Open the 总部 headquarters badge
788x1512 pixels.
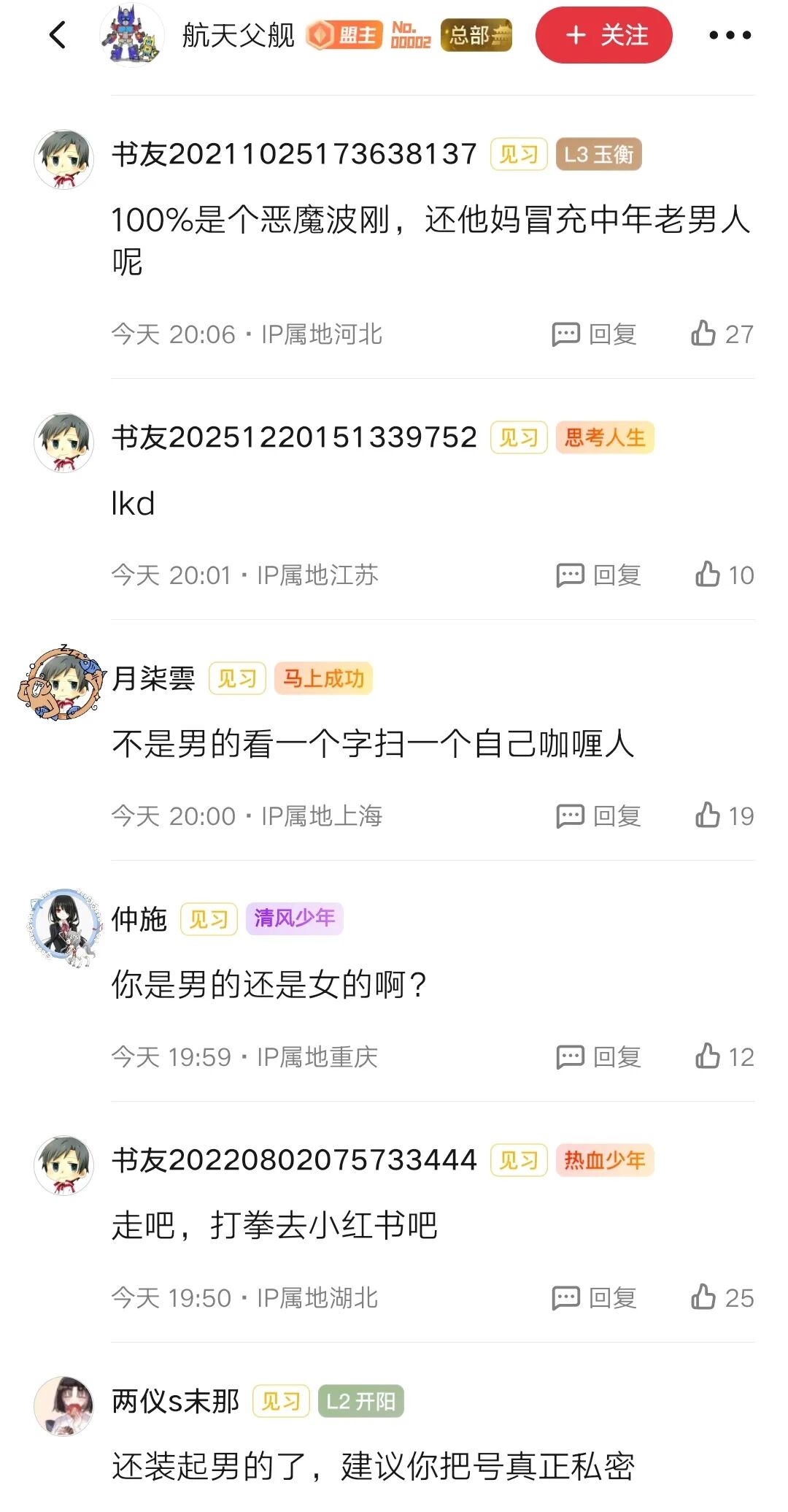click(475, 35)
